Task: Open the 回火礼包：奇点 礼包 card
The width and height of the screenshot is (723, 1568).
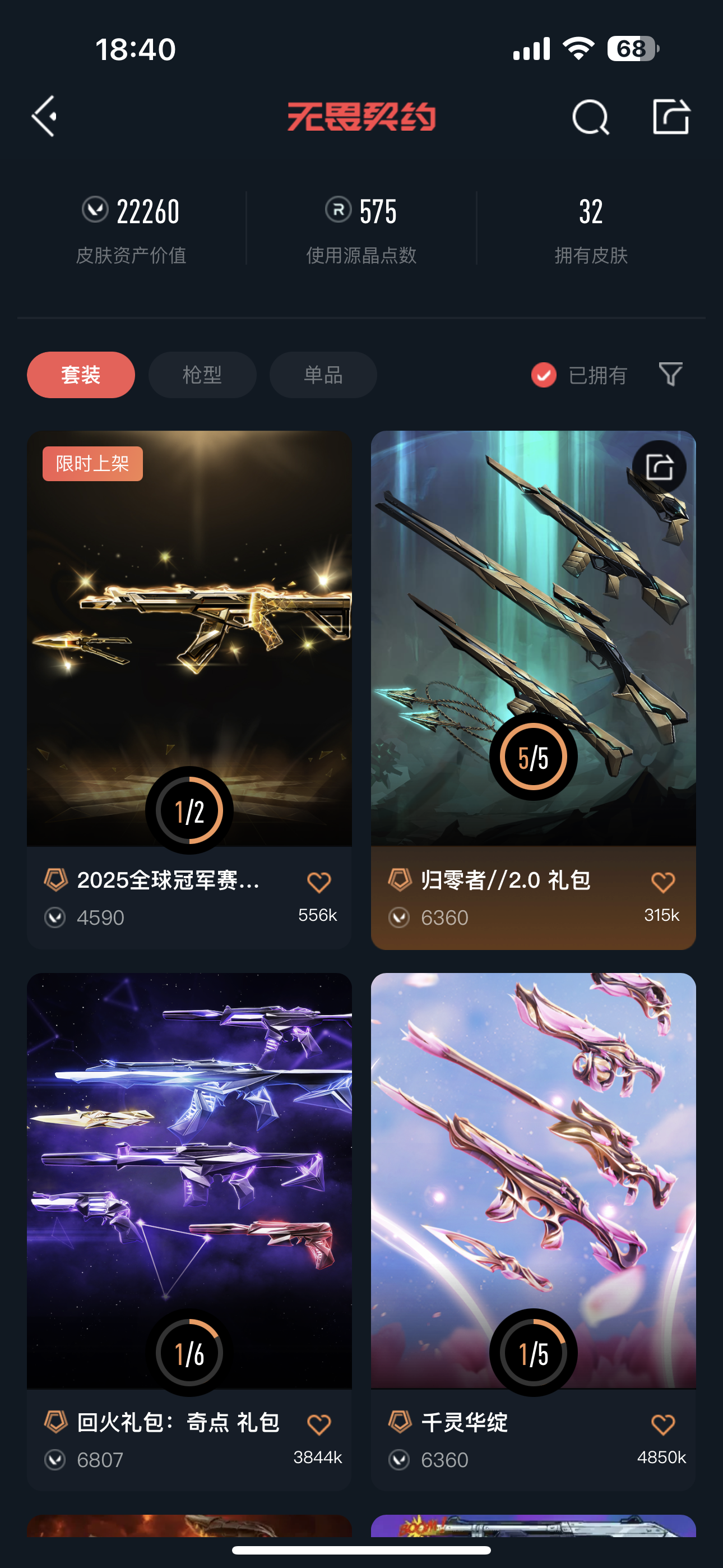Action: point(189,1232)
